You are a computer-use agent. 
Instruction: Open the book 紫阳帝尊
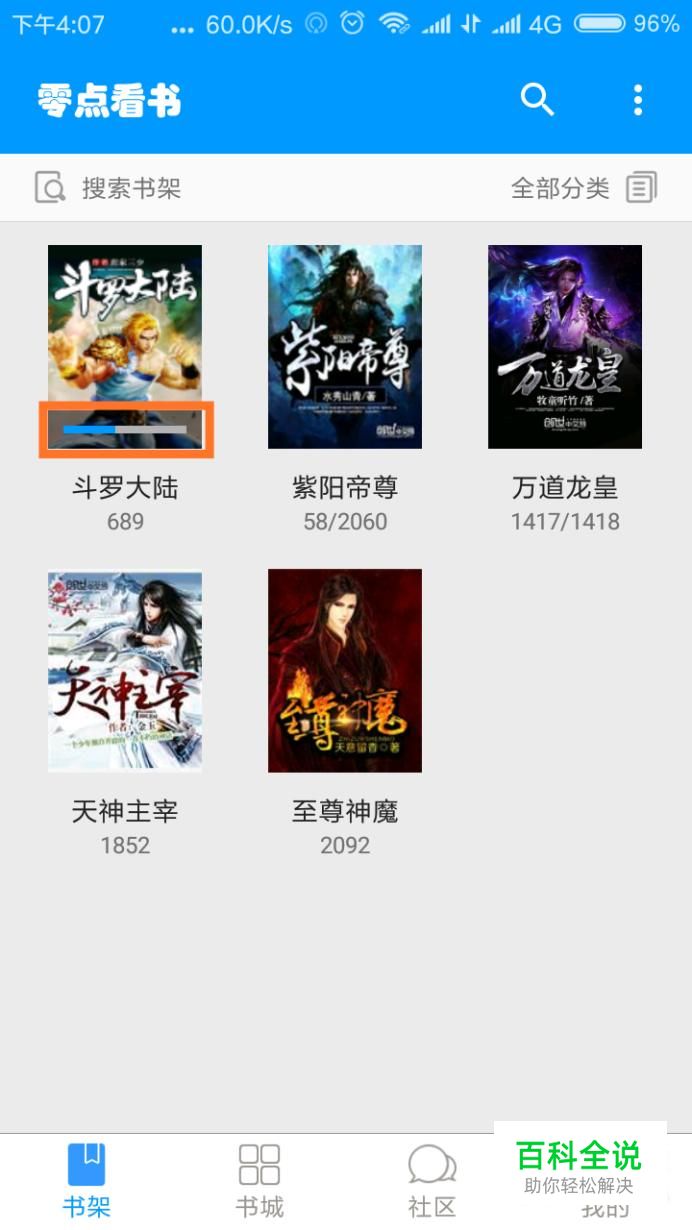[x=345, y=346]
